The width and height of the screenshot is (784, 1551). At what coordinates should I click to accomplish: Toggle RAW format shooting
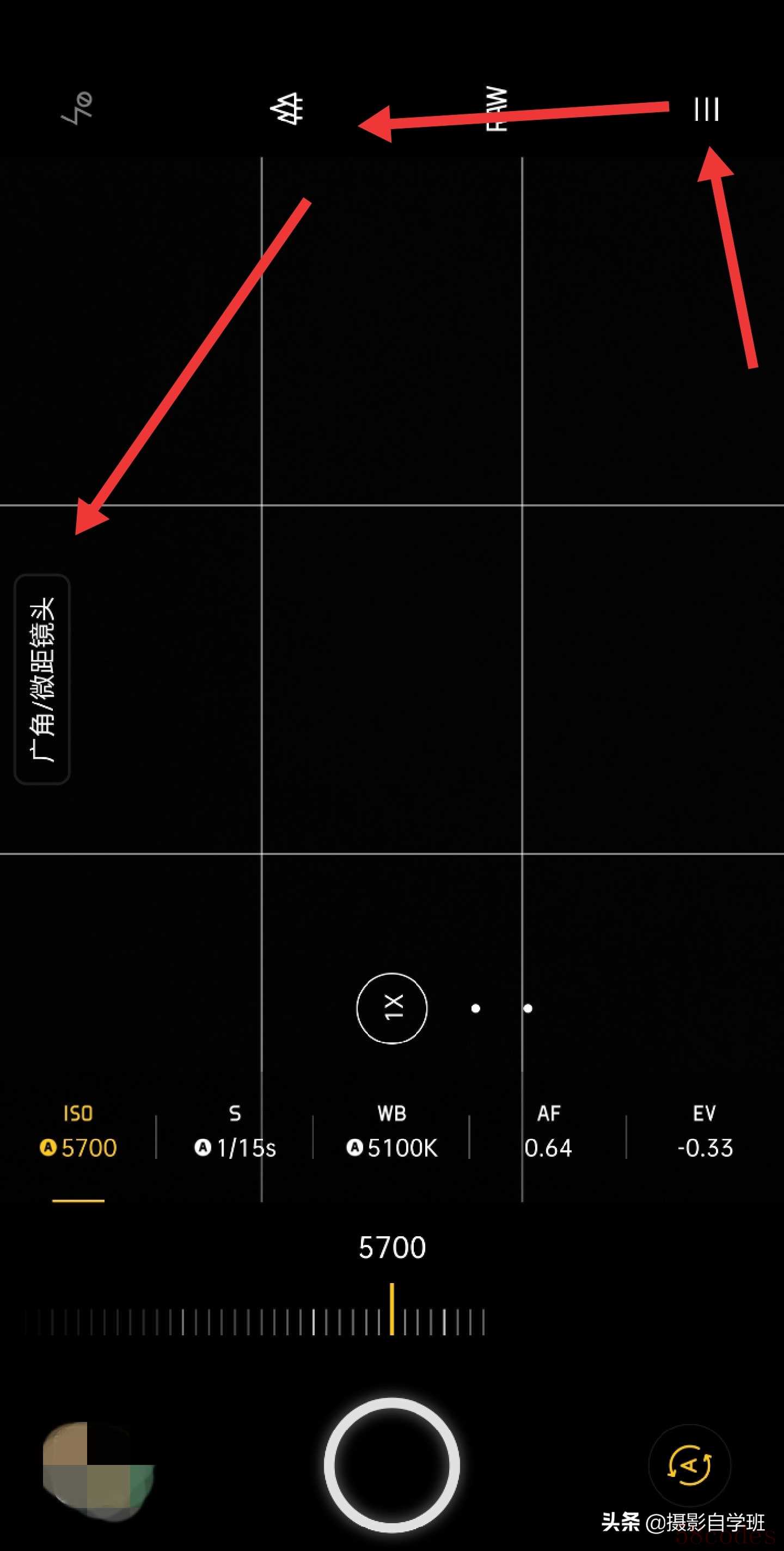[x=498, y=109]
